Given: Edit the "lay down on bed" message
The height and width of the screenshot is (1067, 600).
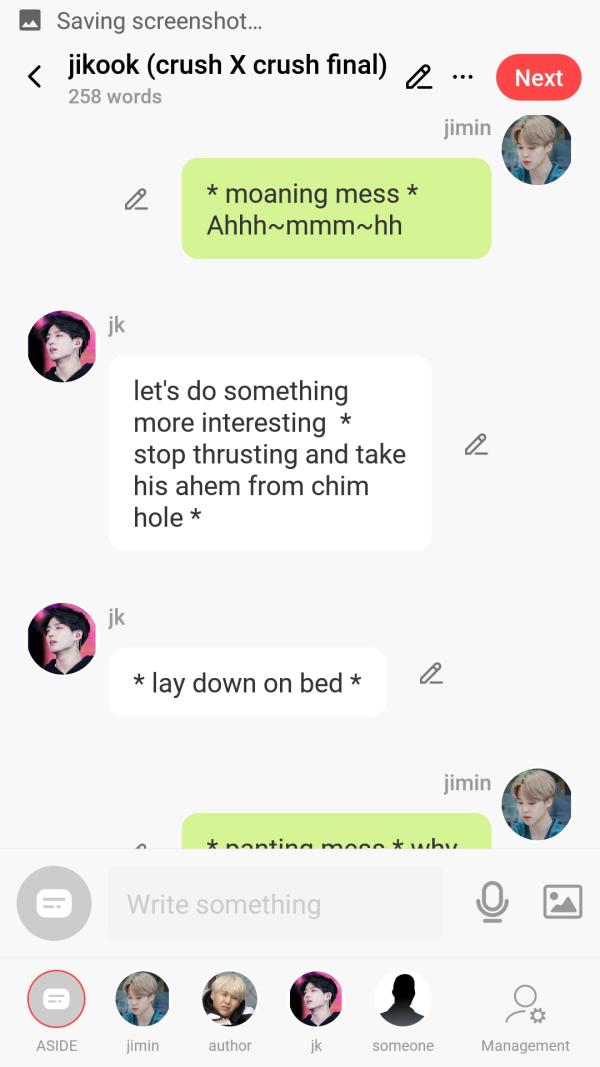Looking at the screenshot, I should click(x=431, y=674).
